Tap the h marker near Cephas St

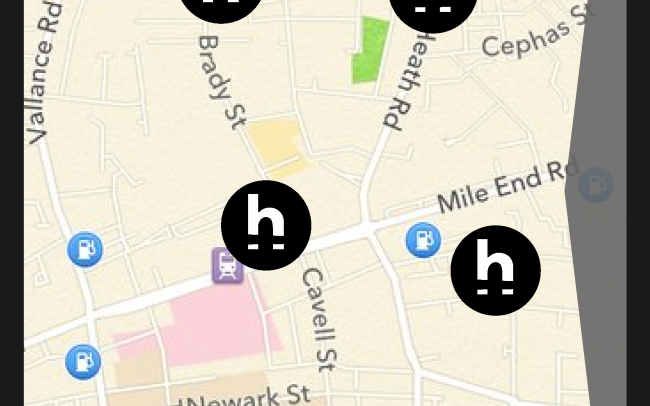[x=433, y=10]
